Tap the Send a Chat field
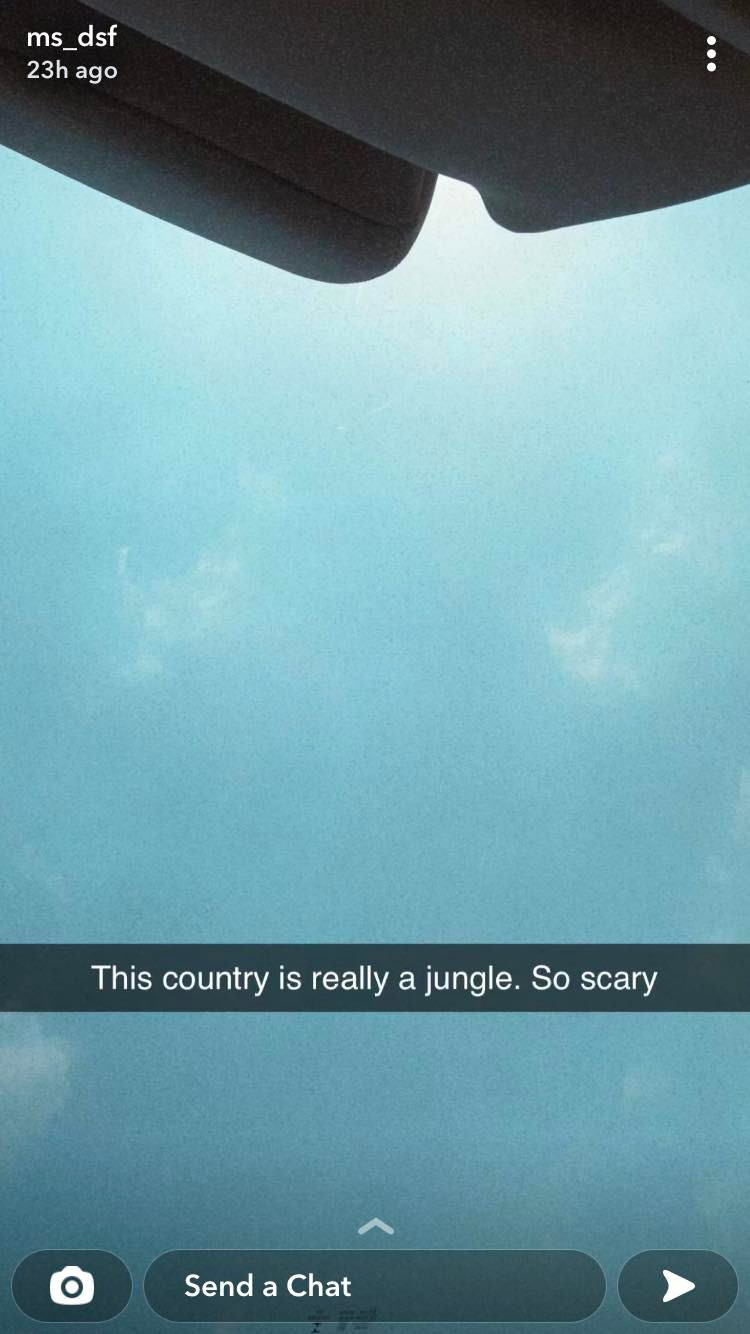The height and width of the screenshot is (1334, 750). [374, 1286]
